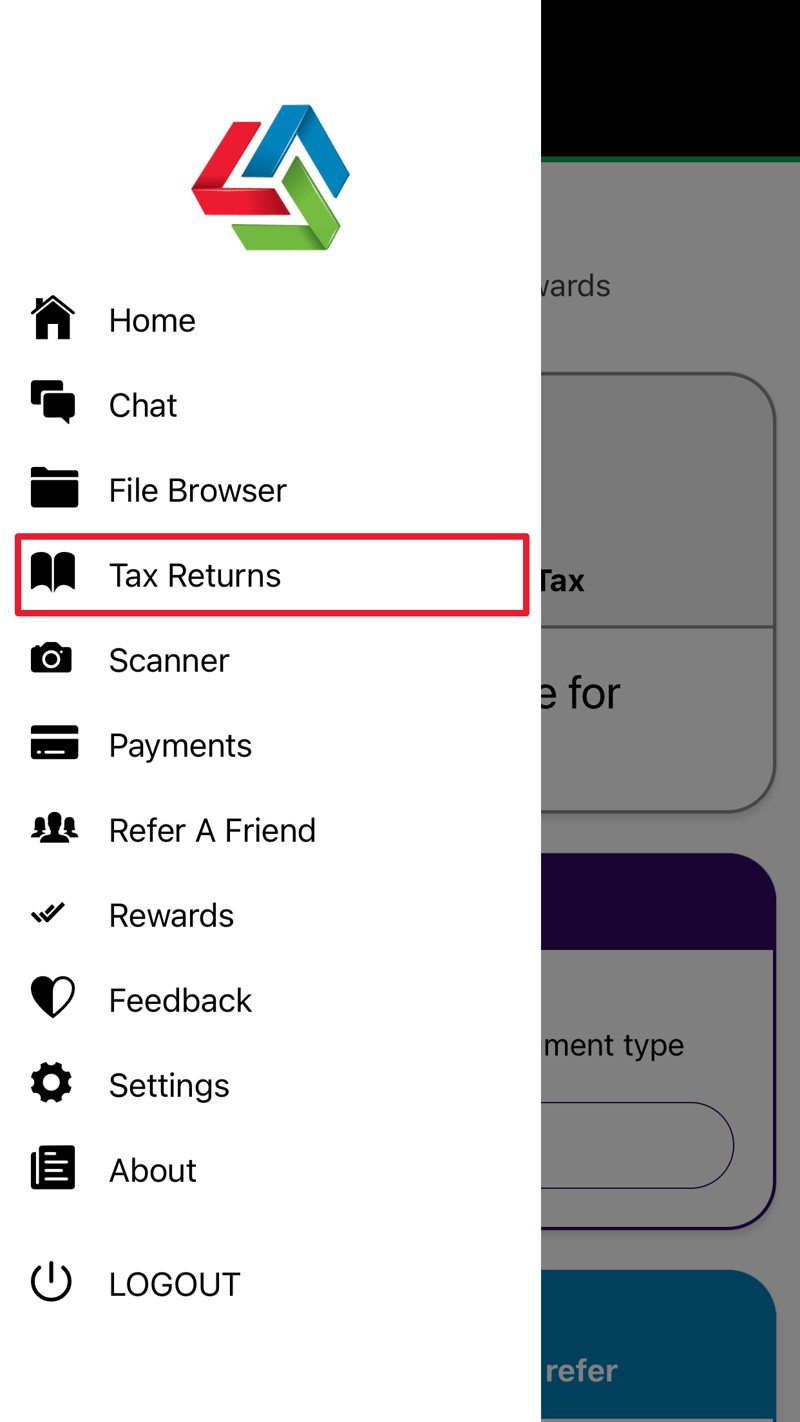Open the Chat section
Viewport: 800px width, 1422px height.
click(x=143, y=405)
